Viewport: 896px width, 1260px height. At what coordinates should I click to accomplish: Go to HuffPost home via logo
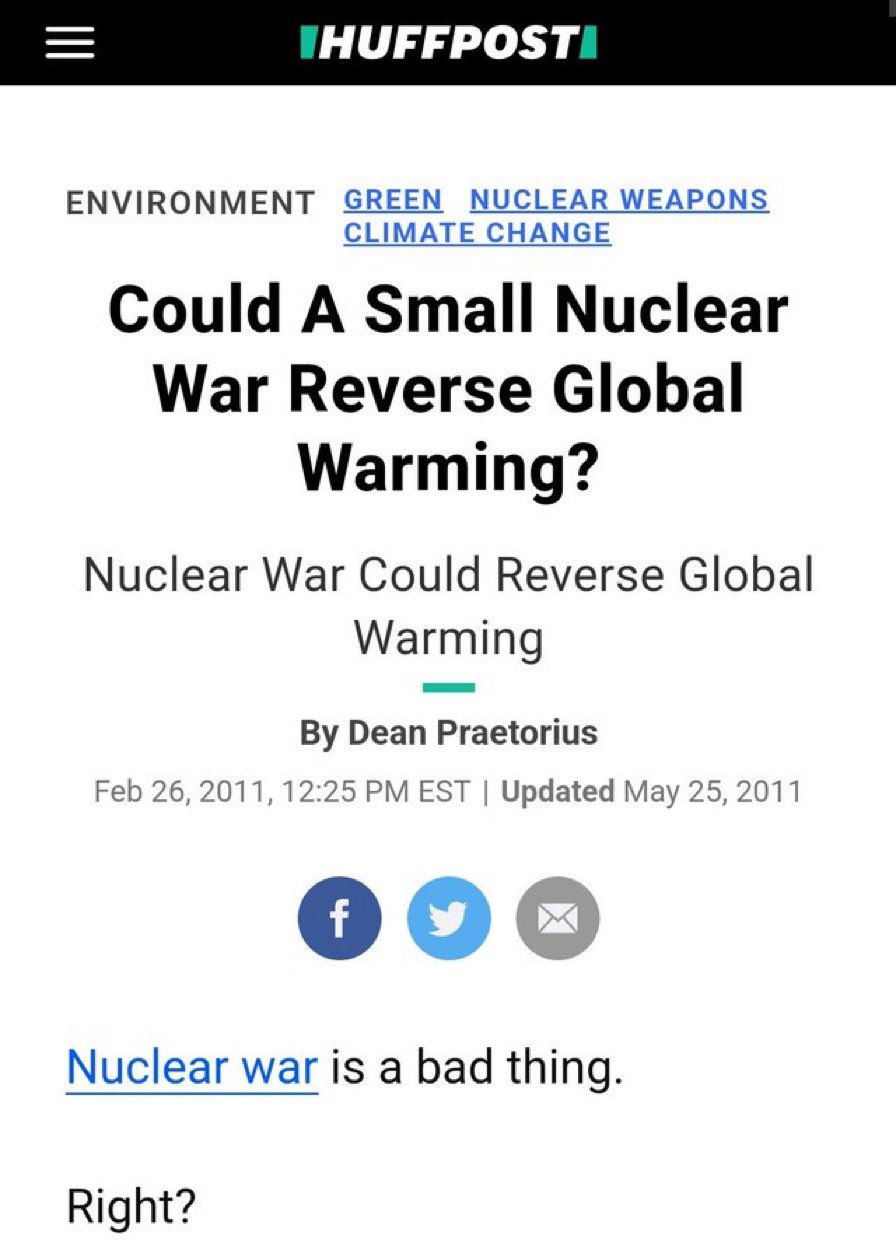(448, 43)
